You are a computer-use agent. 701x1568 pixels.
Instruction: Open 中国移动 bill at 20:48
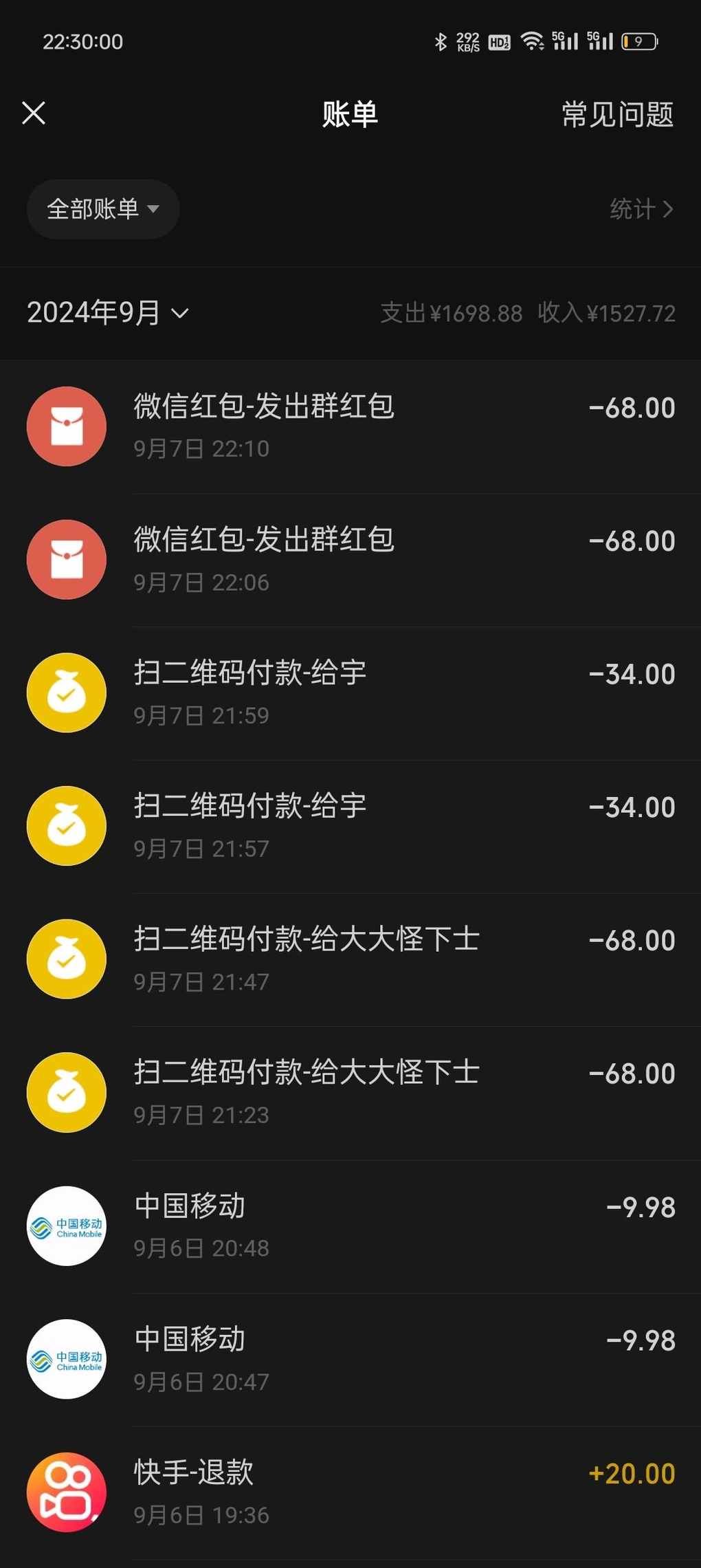pos(350,1226)
